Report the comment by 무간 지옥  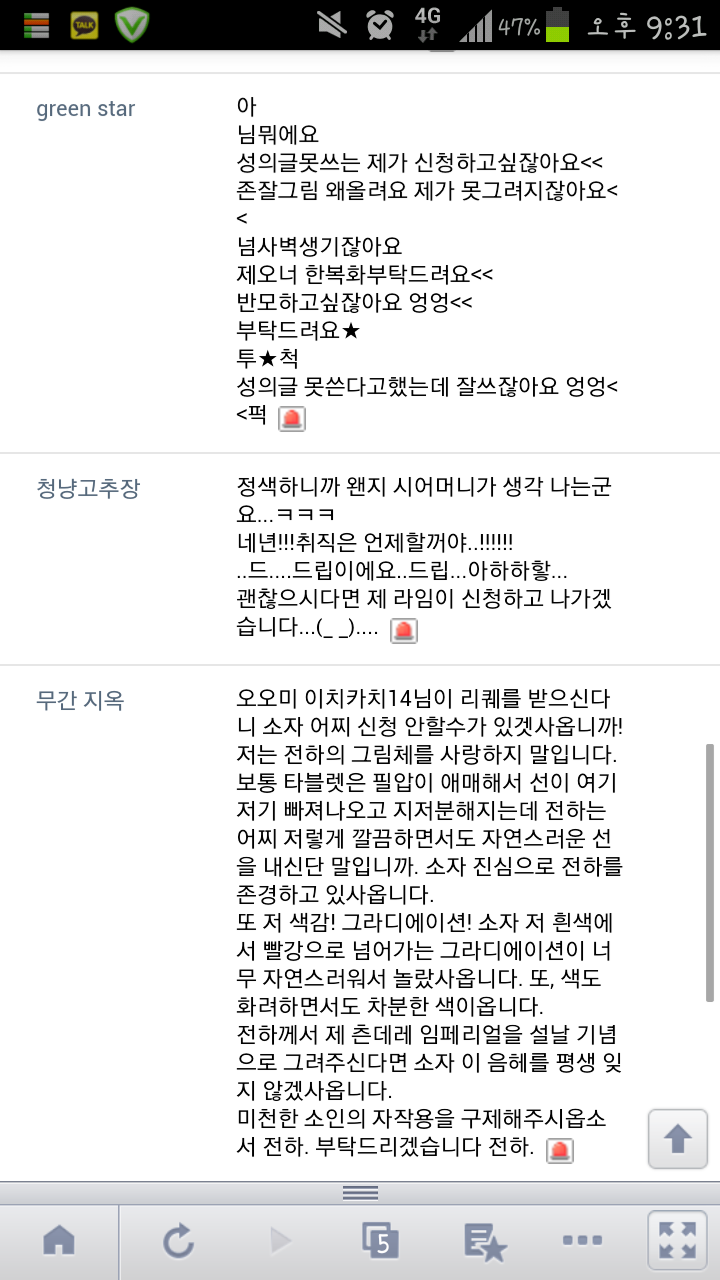click(x=560, y=1150)
